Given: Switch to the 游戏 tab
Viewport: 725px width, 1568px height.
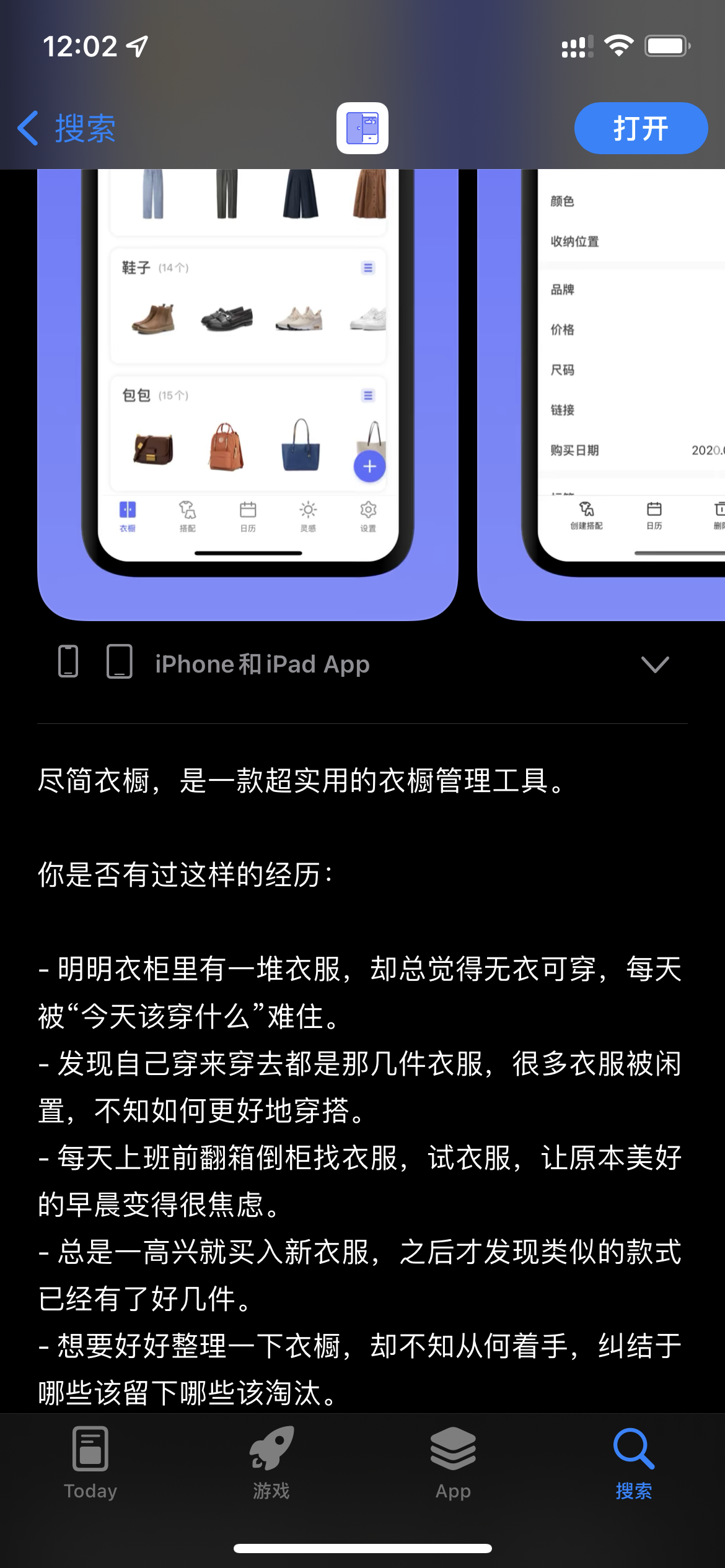Looking at the screenshot, I should pos(271,1463).
